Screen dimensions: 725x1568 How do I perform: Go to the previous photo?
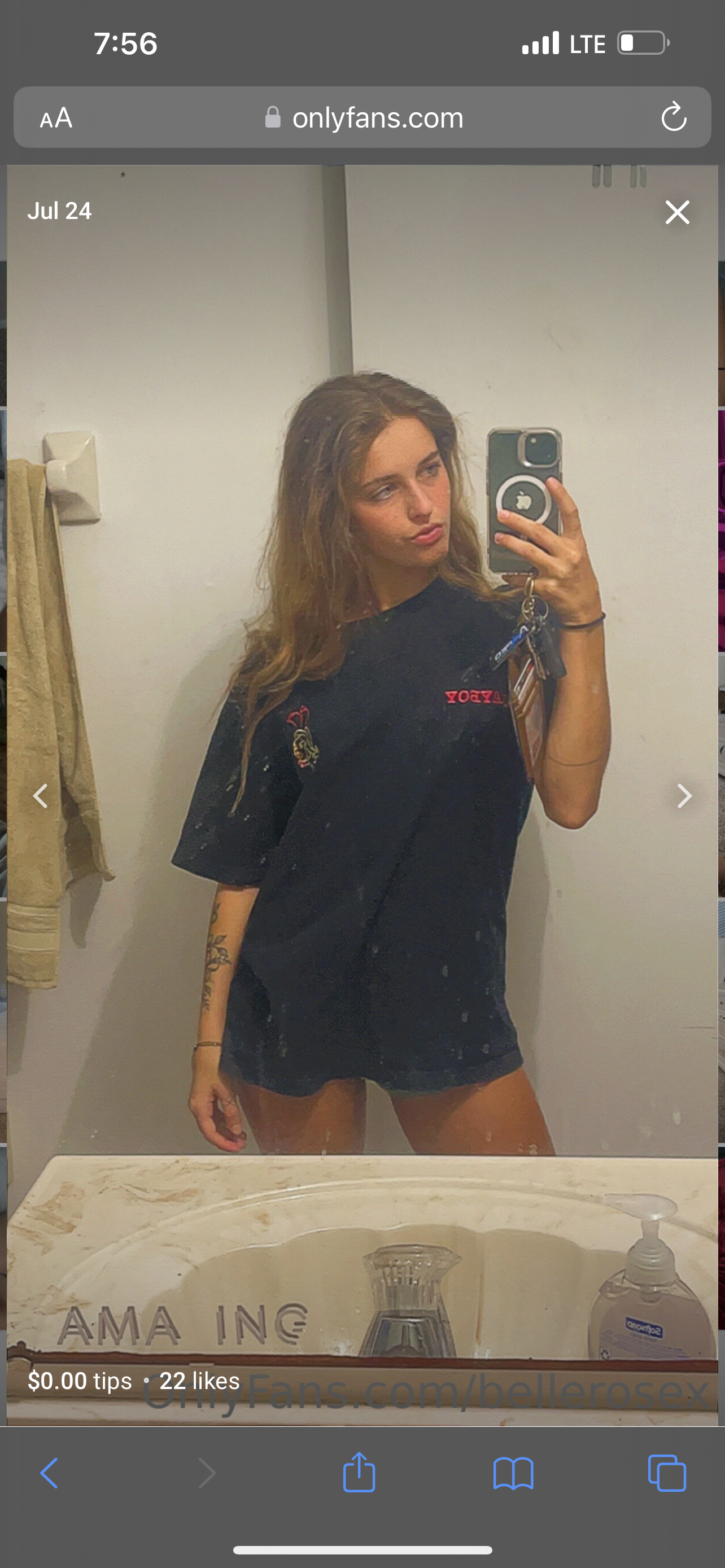tap(40, 795)
